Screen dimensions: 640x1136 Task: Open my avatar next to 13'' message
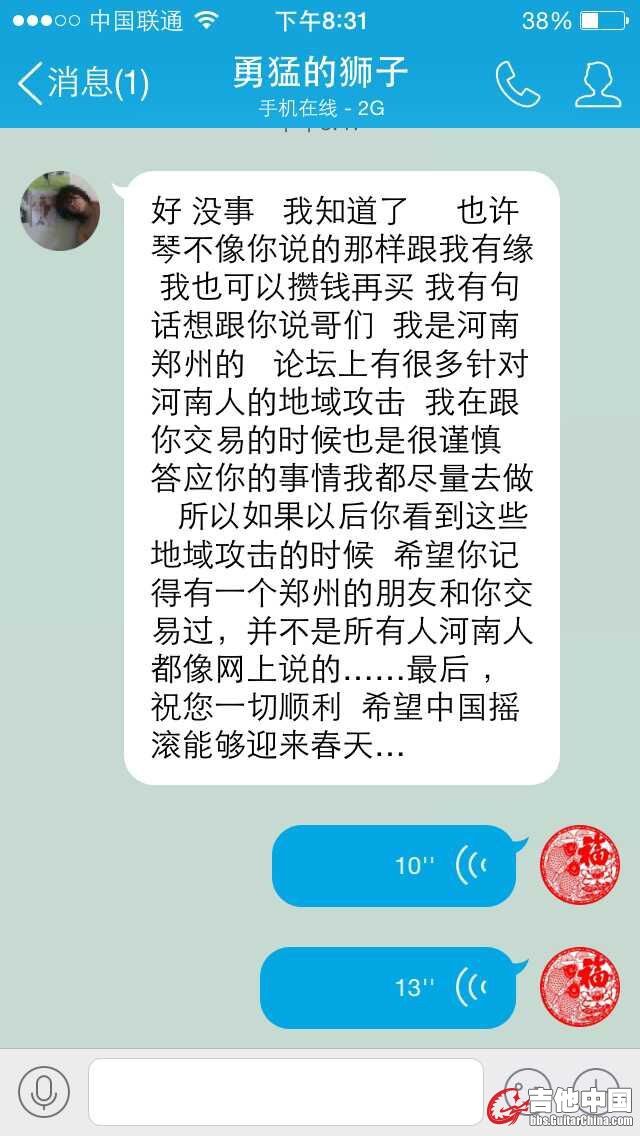tap(580, 988)
